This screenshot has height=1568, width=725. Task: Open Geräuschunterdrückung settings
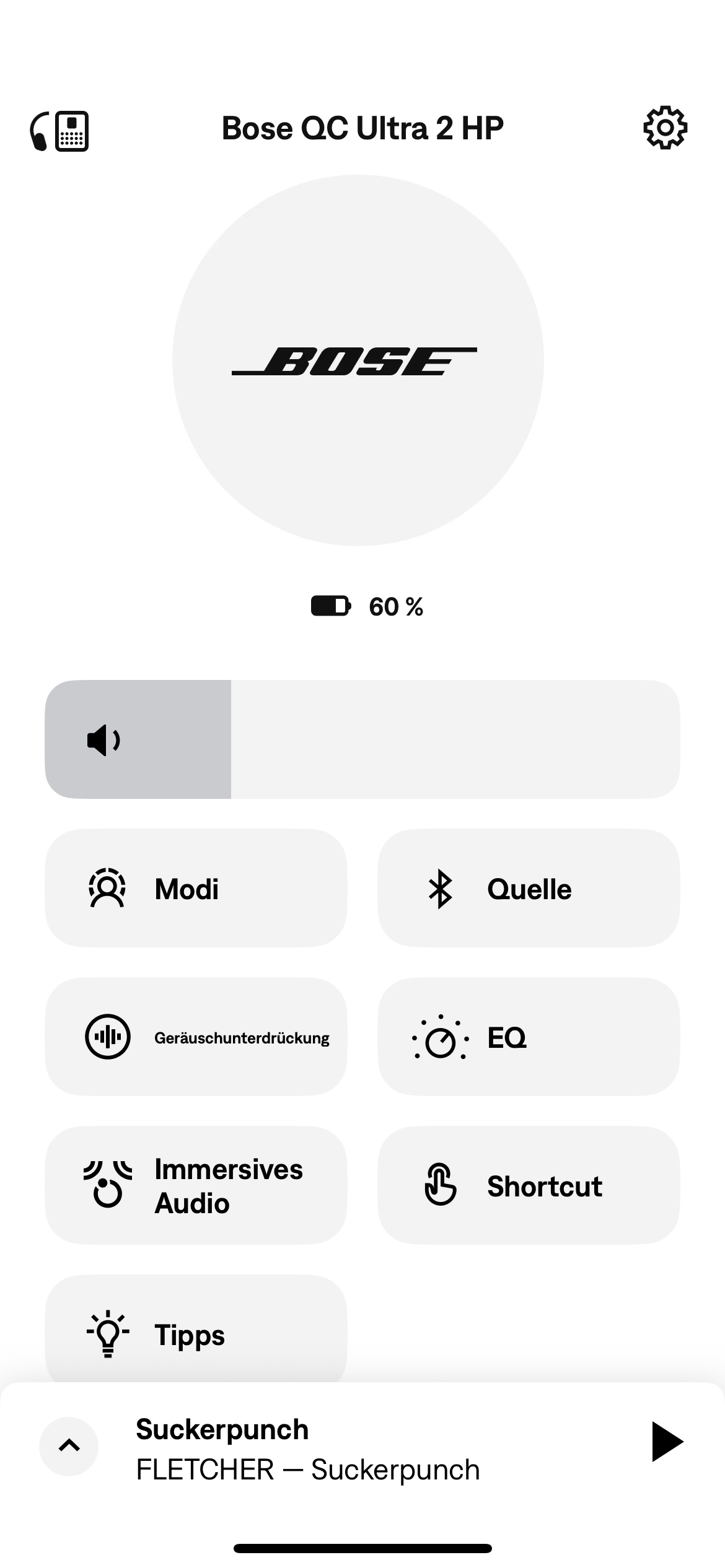196,1037
